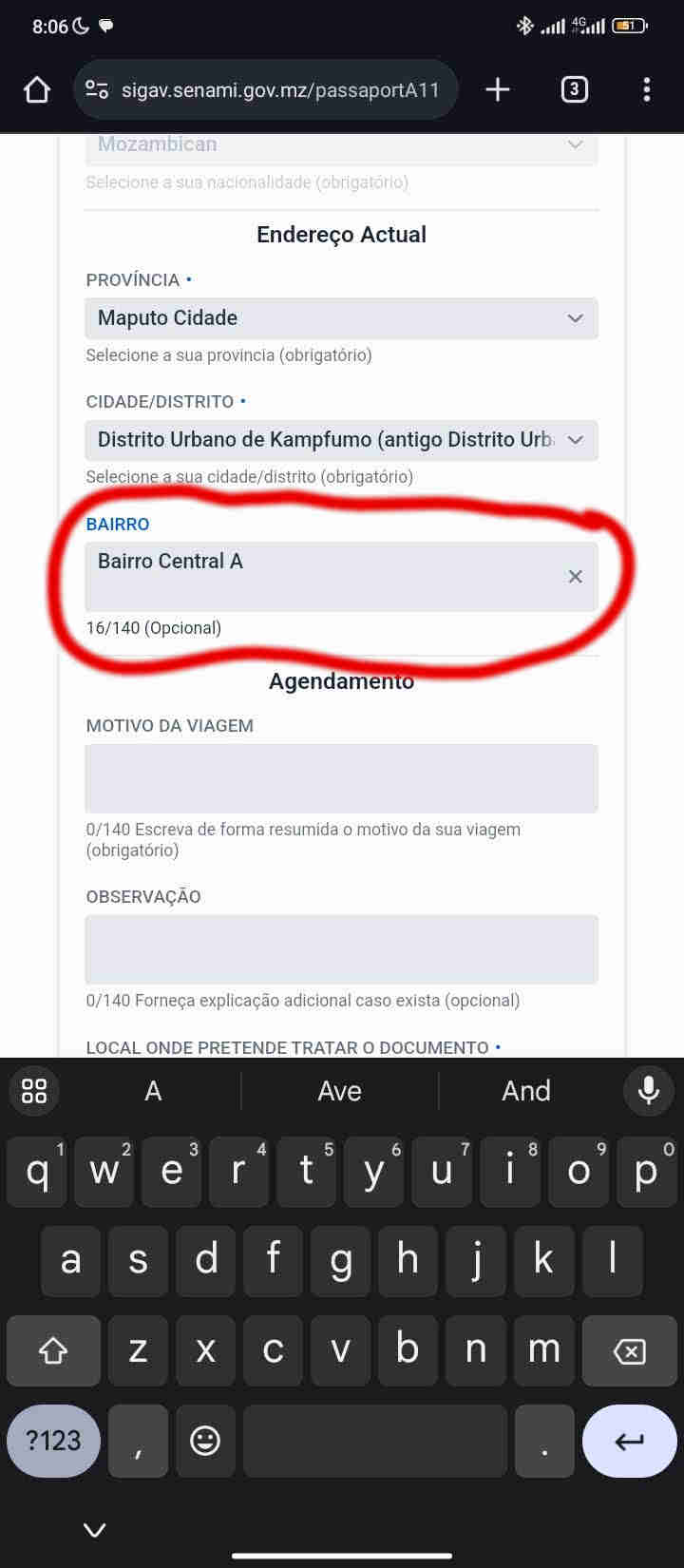This screenshot has height=1568, width=684.
Task: Choose the "And" keyboard suggestion
Action: [526, 1091]
